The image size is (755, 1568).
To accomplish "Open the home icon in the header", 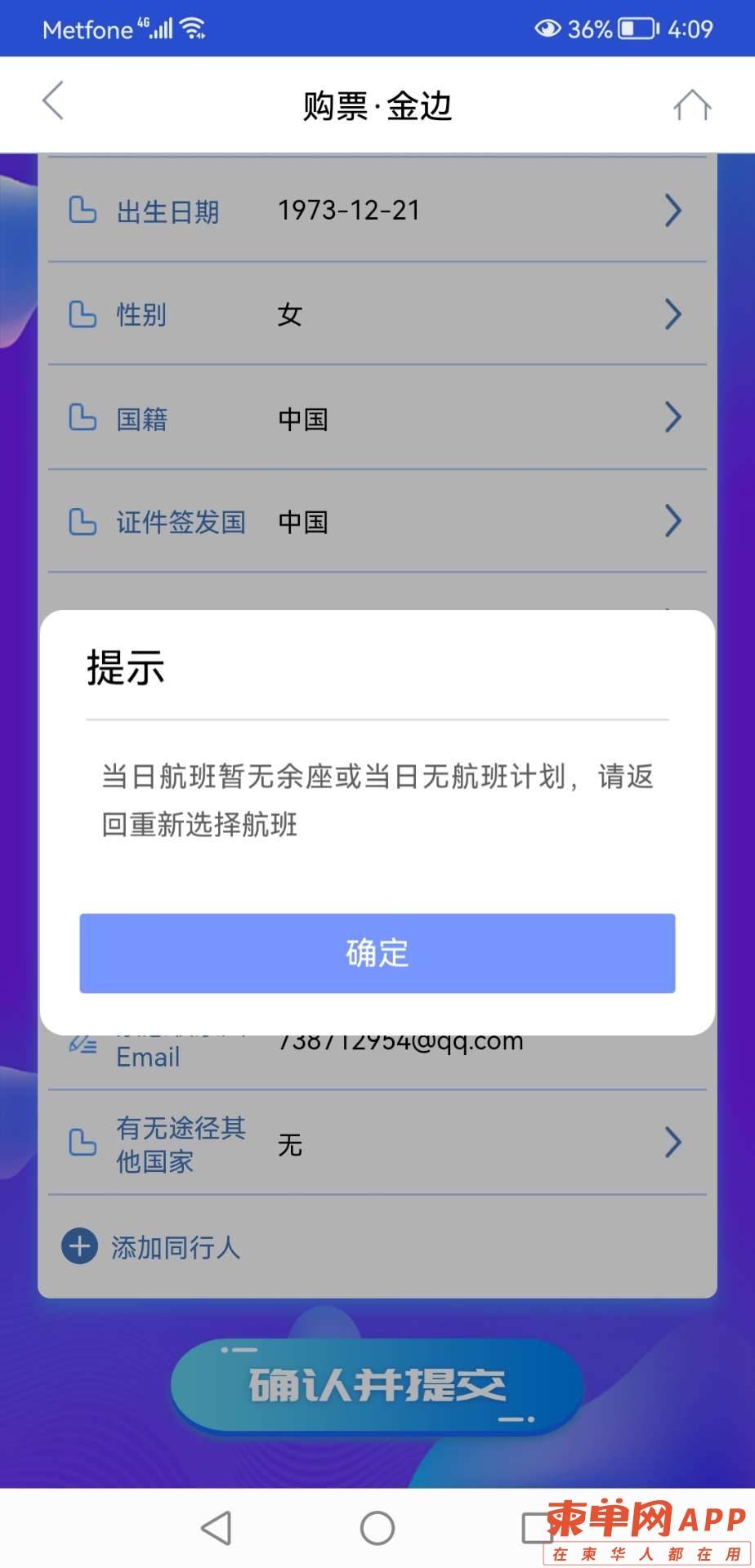I will click(x=692, y=105).
